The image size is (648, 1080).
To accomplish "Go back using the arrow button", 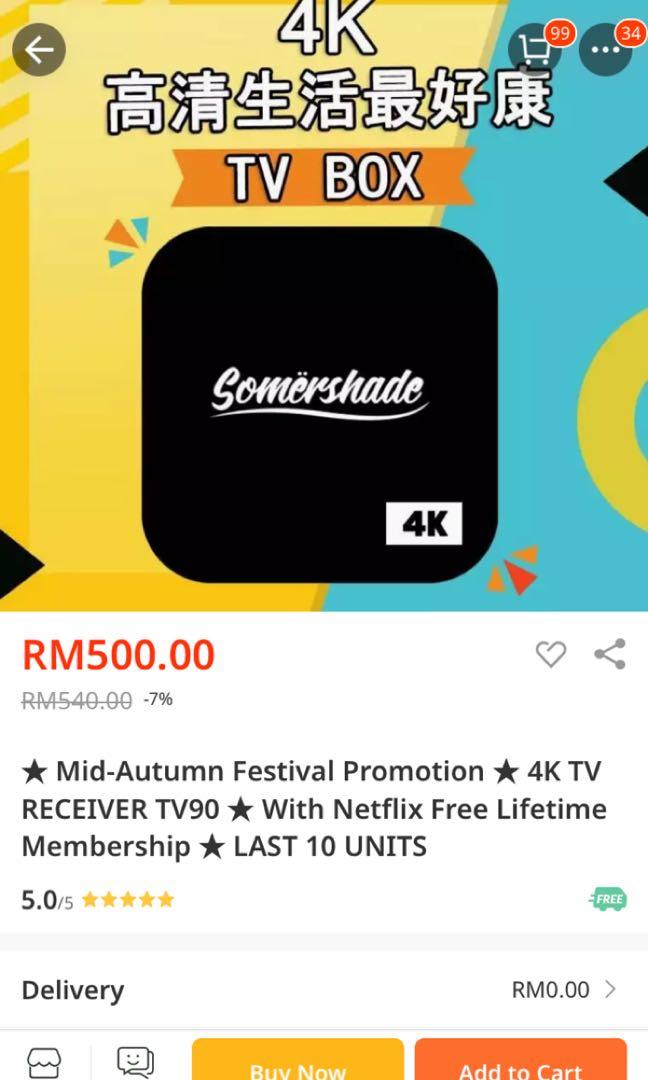I will 39,50.
